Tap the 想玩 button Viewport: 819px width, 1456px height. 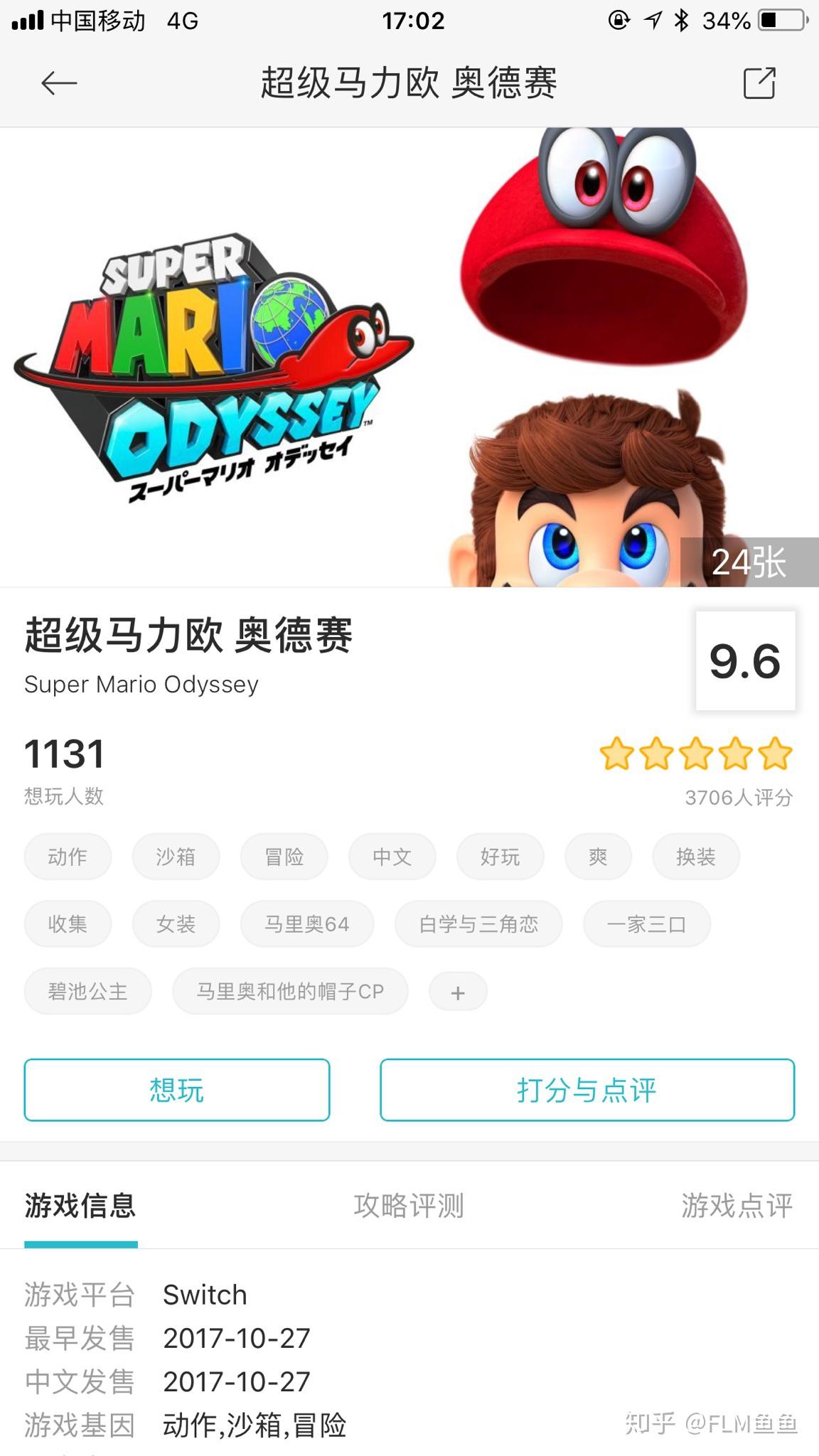(x=177, y=1090)
